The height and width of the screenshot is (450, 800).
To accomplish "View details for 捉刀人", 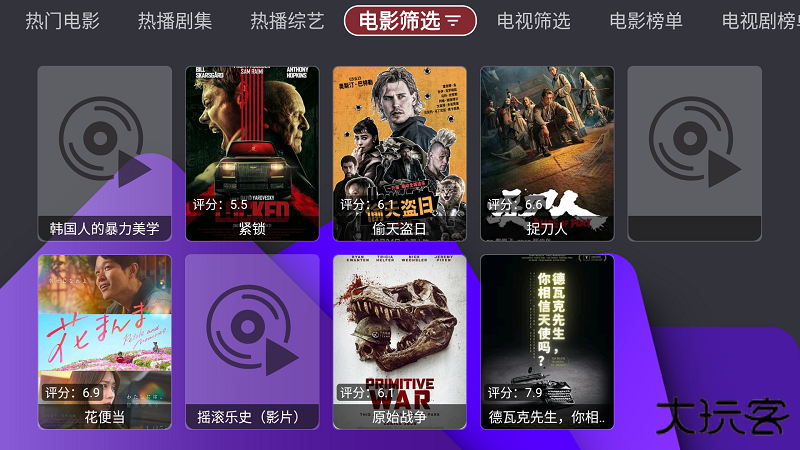I will coord(547,153).
